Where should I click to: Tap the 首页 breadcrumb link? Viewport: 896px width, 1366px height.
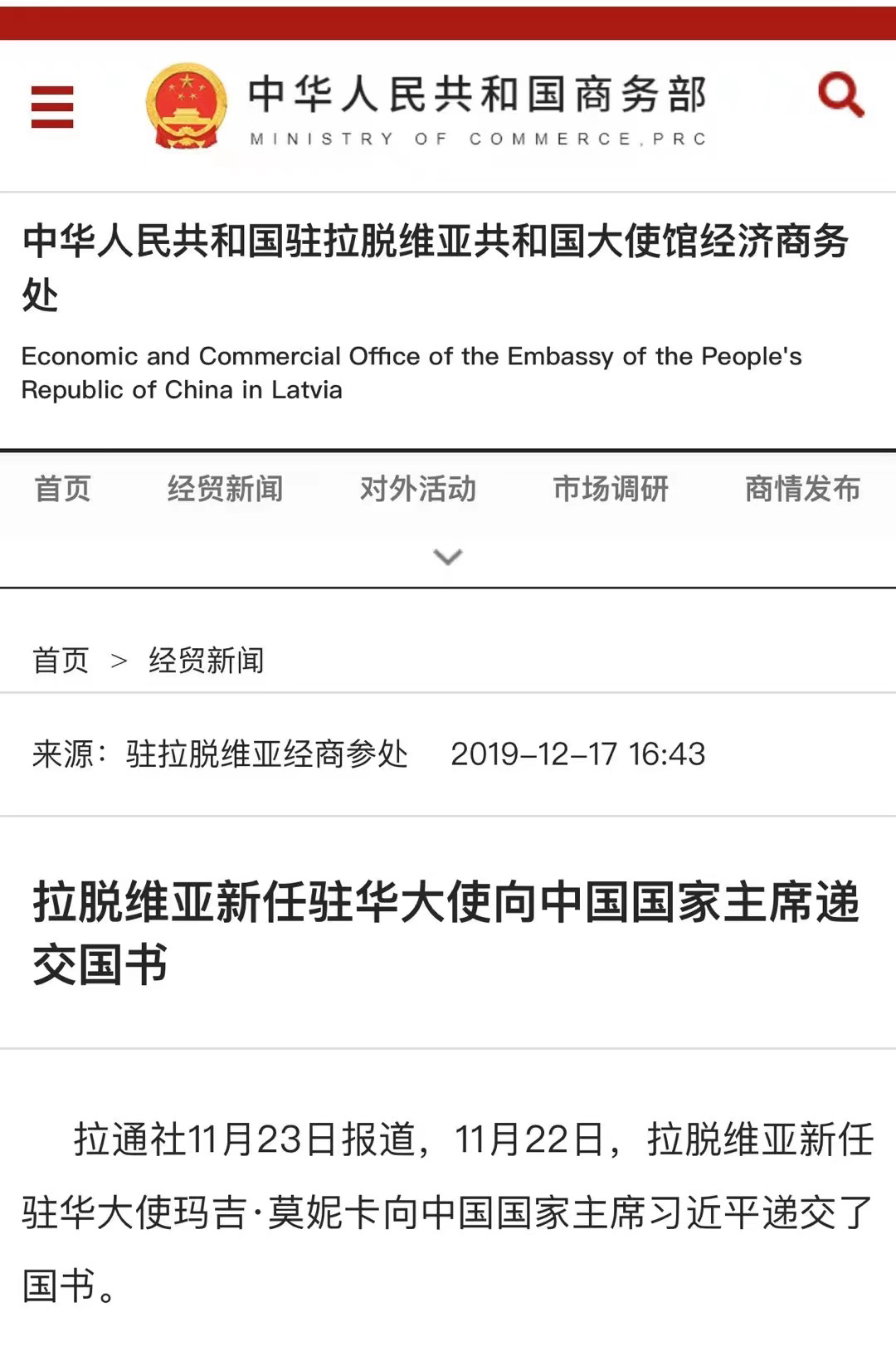click(x=61, y=661)
